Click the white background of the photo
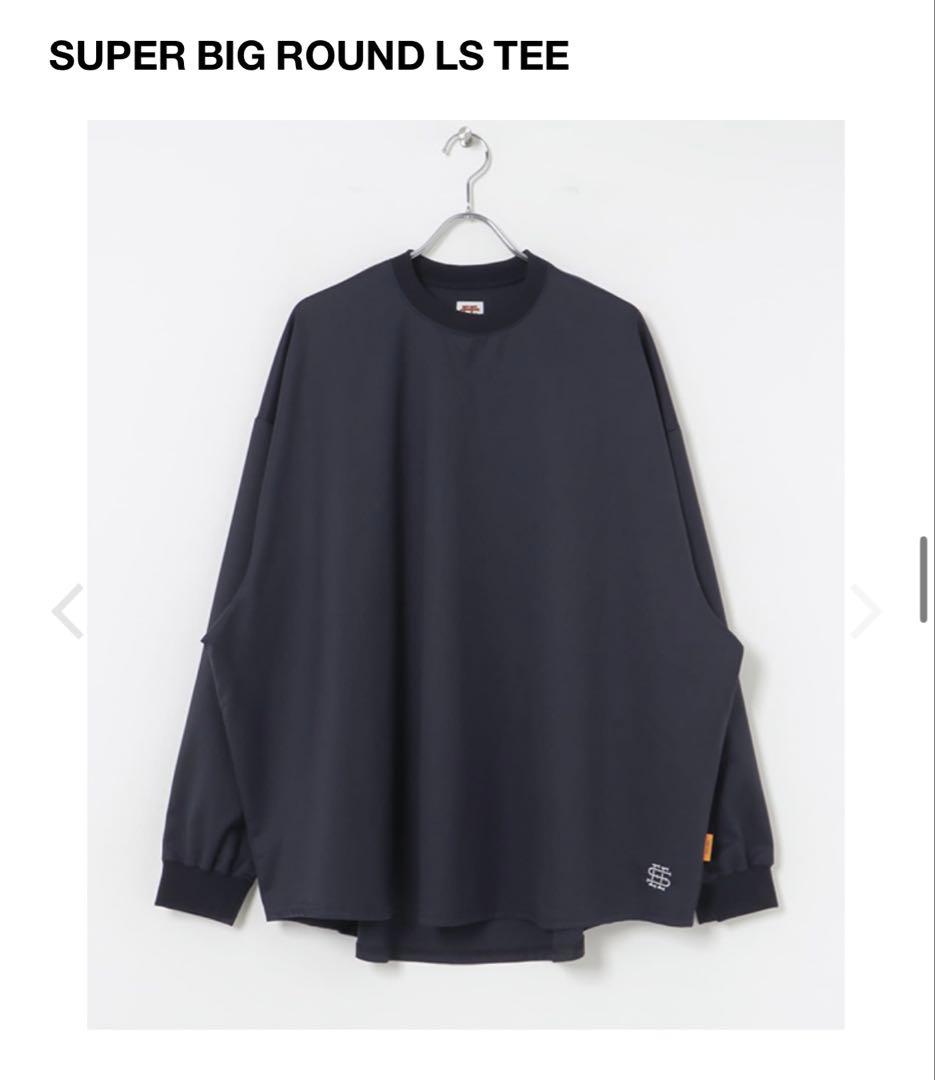This screenshot has width=935, height=1080. 150,200
